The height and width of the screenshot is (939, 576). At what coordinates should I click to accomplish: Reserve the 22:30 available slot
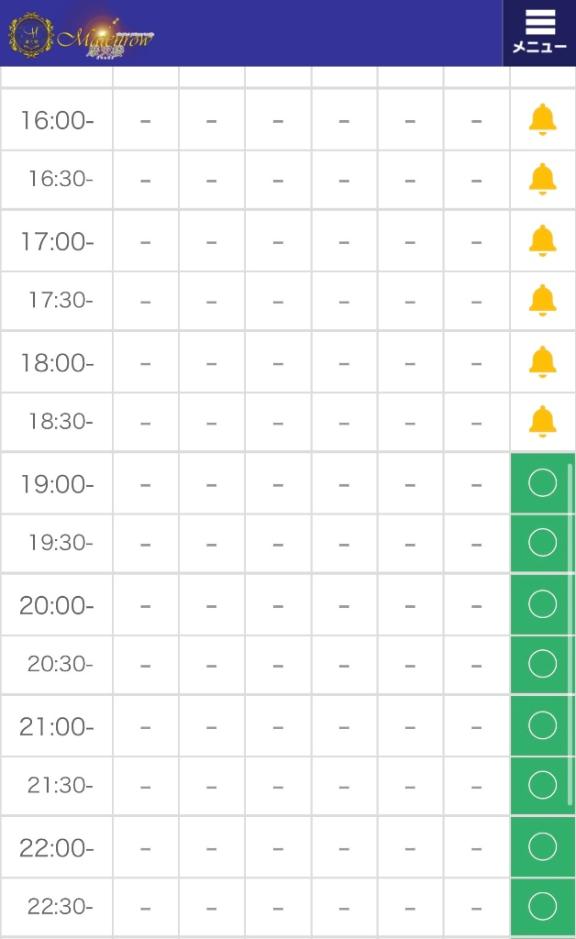point(542,906)
